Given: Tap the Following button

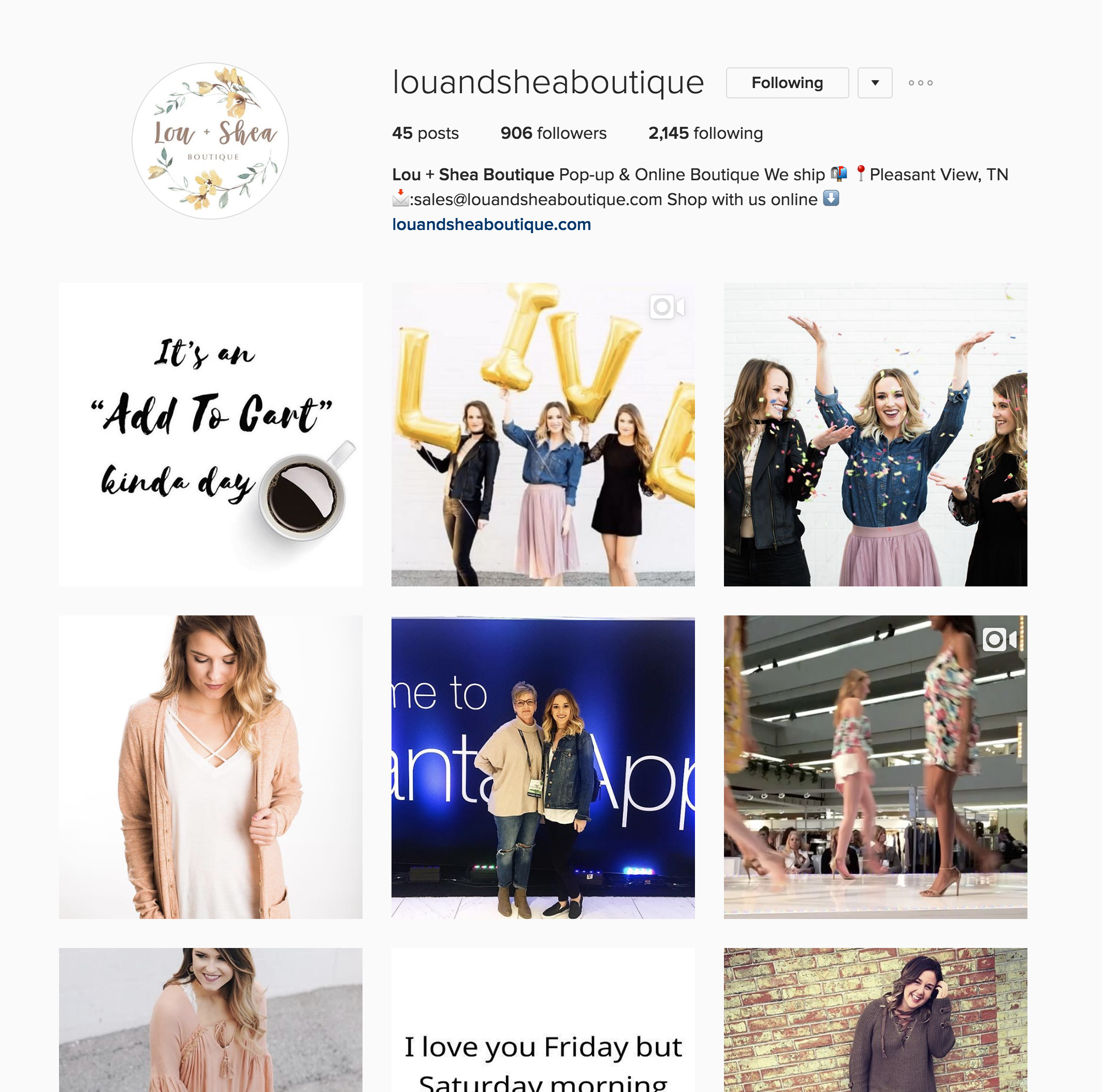Looking at the screenshot, I should pos(787,83).
